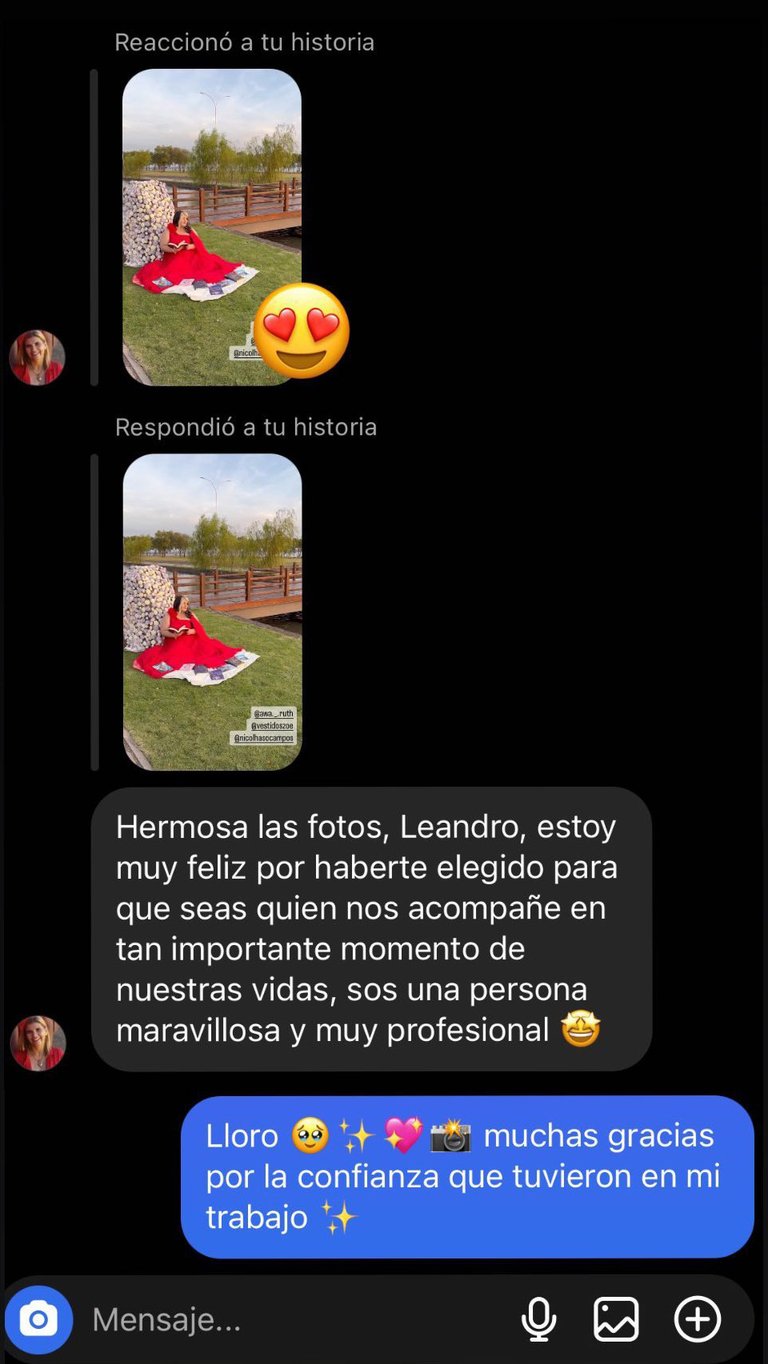
Task: Open sender's profile picture beside the Hermosa message
Action: (38, 1043)
